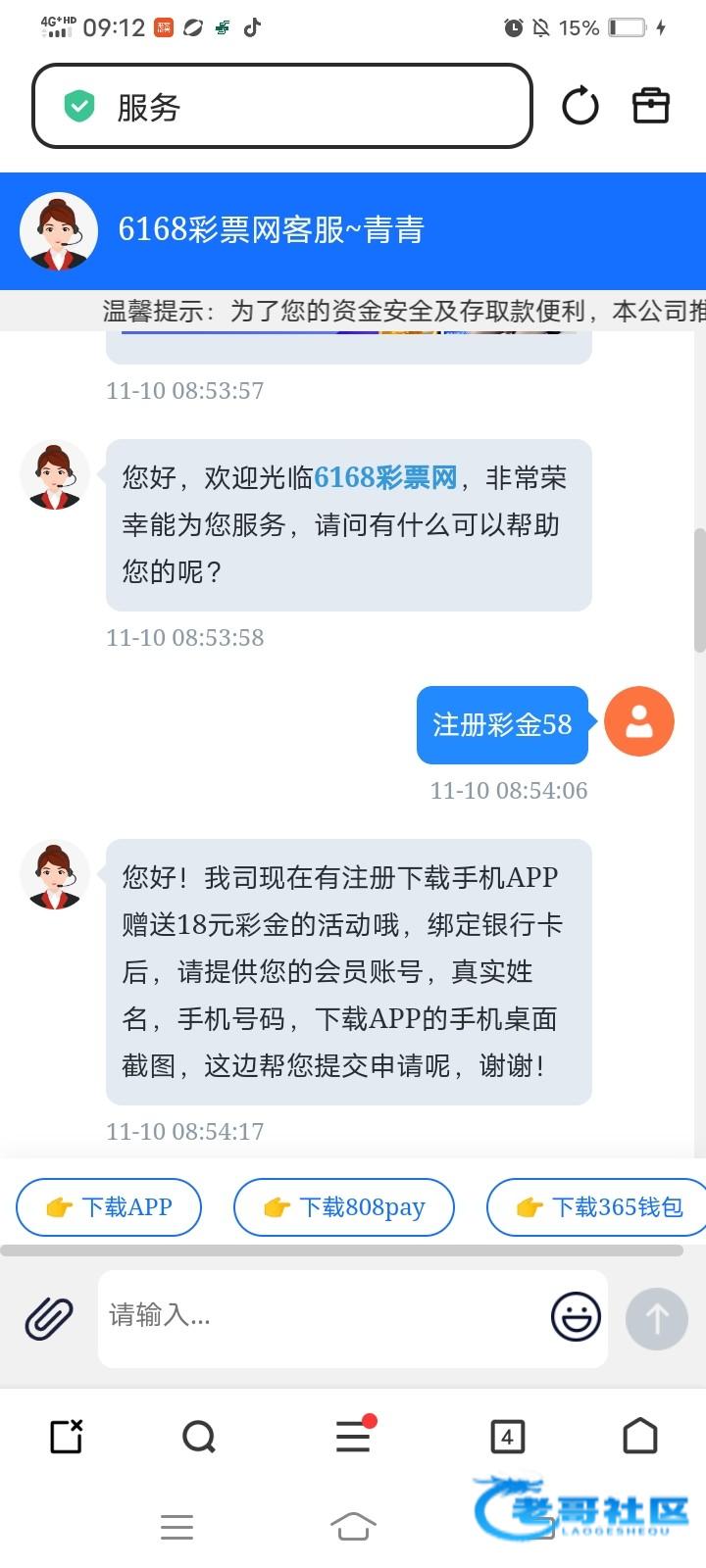
Task: Open the 6168彩票网 link in the welcome message
Action: point(385,477)
